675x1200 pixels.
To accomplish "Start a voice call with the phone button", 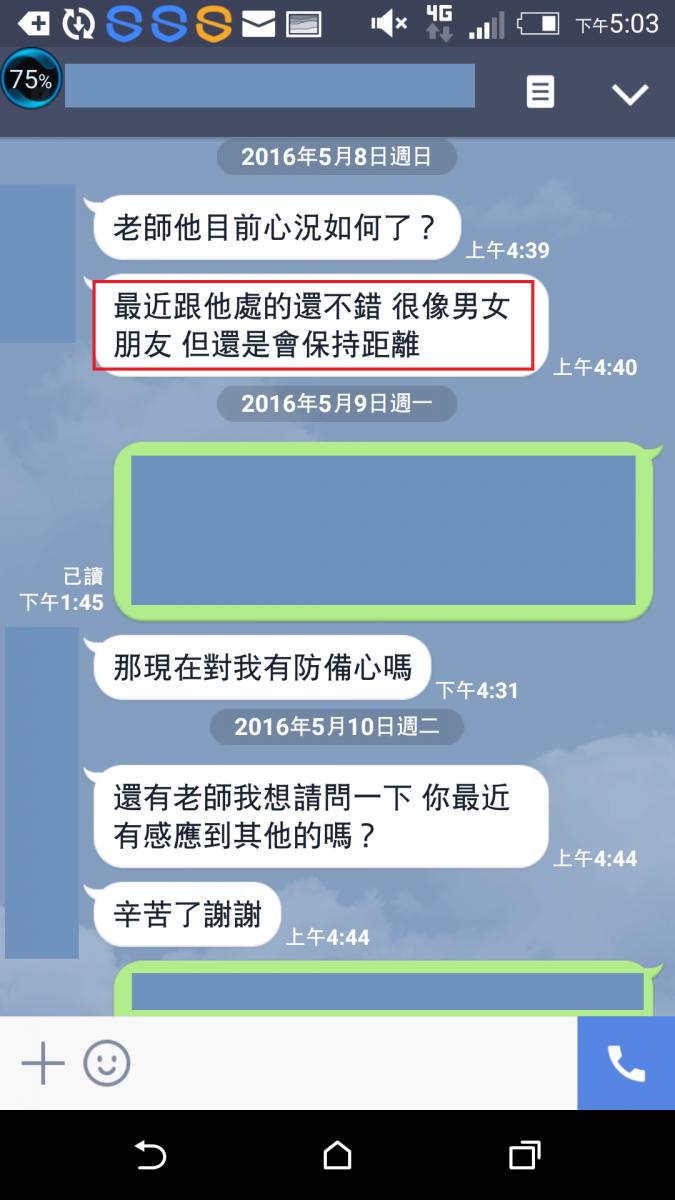I will coord(626,1063).
